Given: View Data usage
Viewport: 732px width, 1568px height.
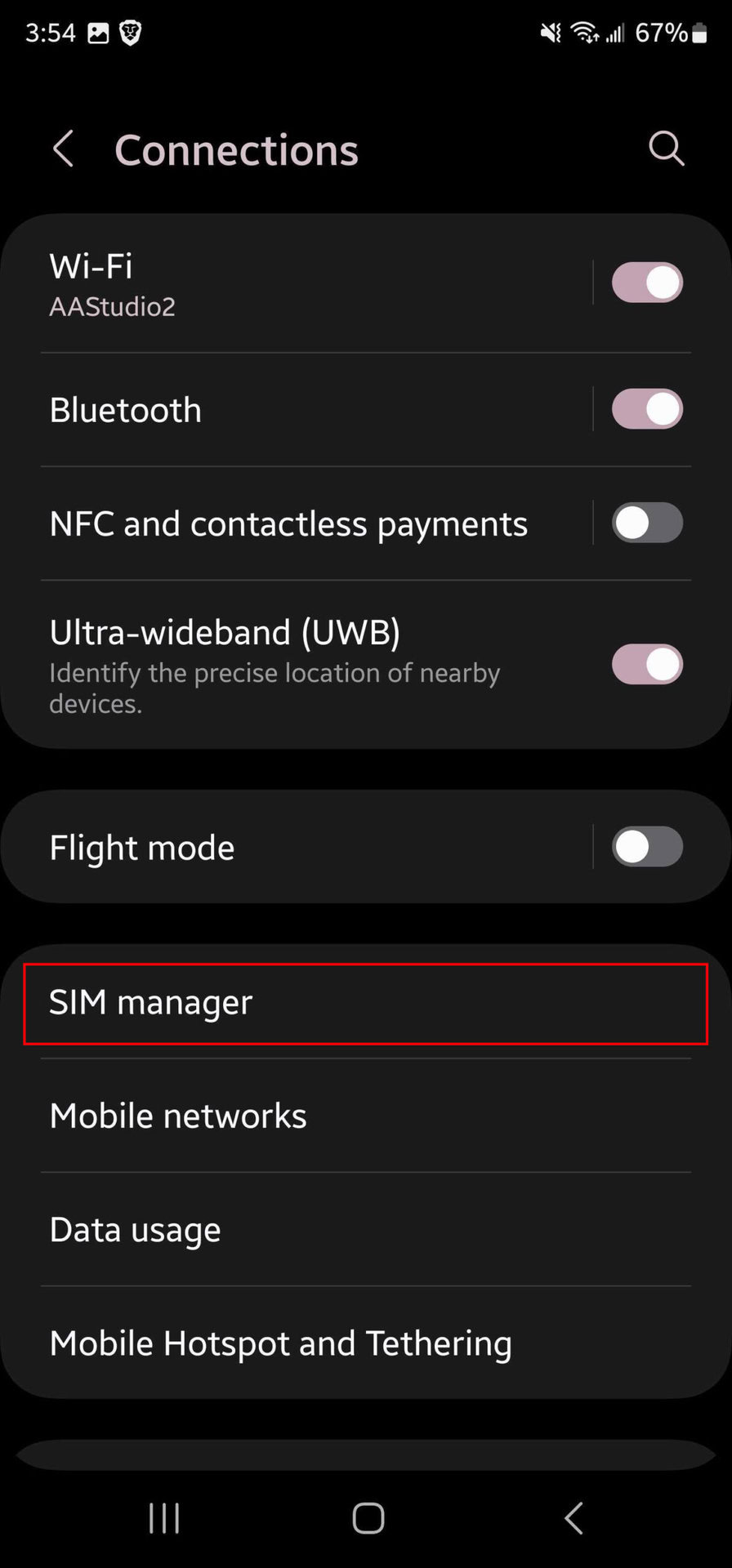Looking at the screenshot, I should [x=365, y=1229].
